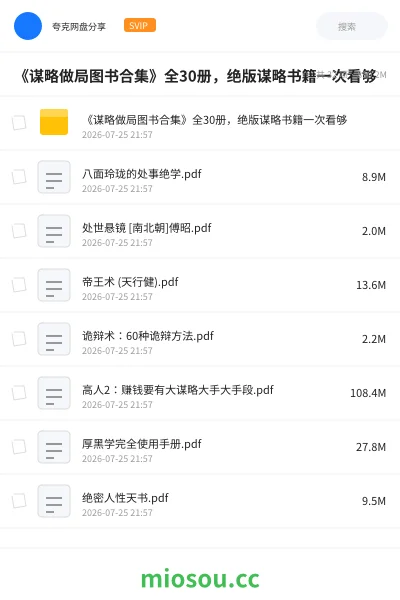
Task: Select the checkbox for 厚黑学完全使用手册.pdf
Action: (x=19, y=447)
